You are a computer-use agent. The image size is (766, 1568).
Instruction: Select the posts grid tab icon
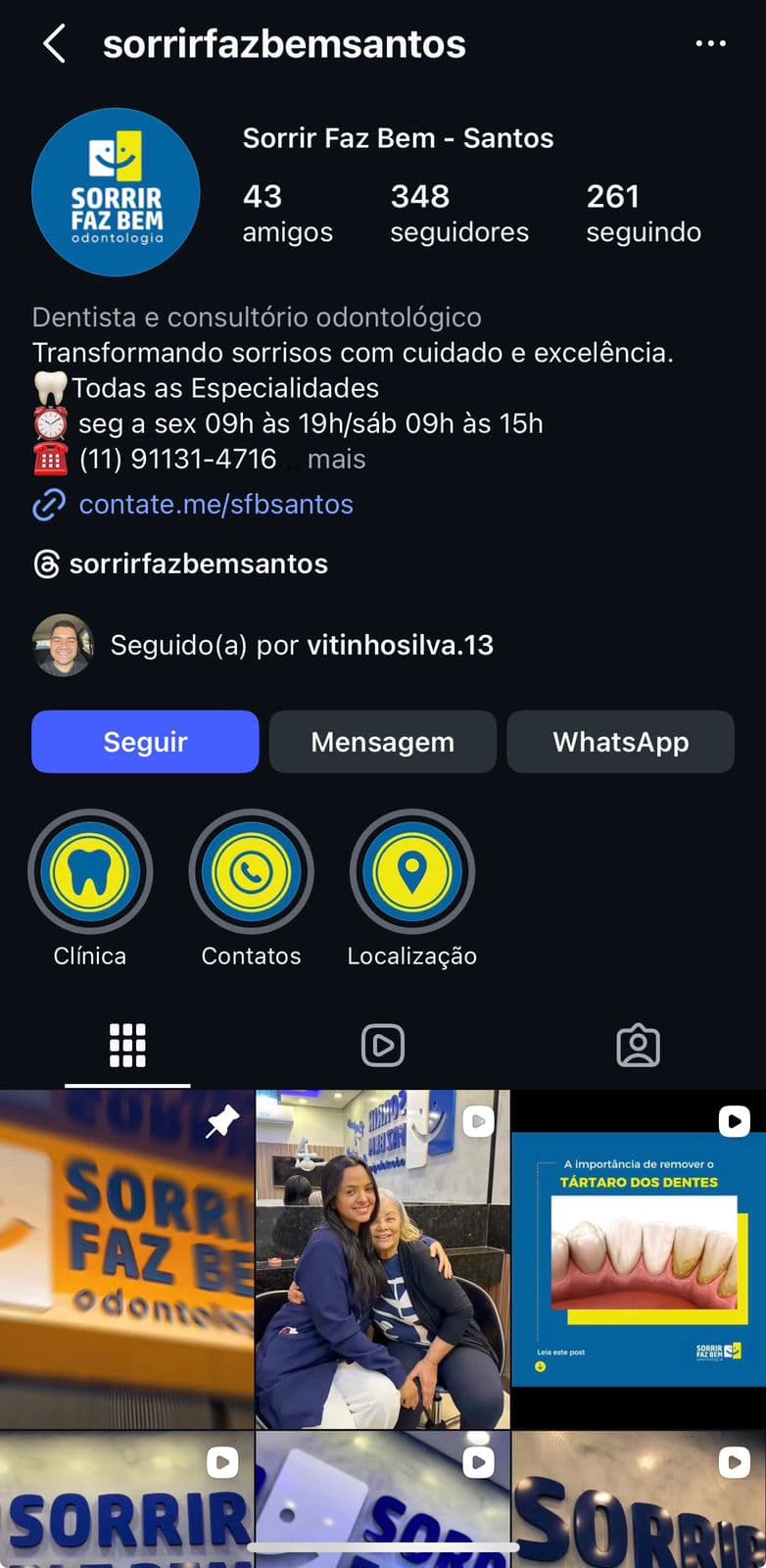pos(126,1045)
